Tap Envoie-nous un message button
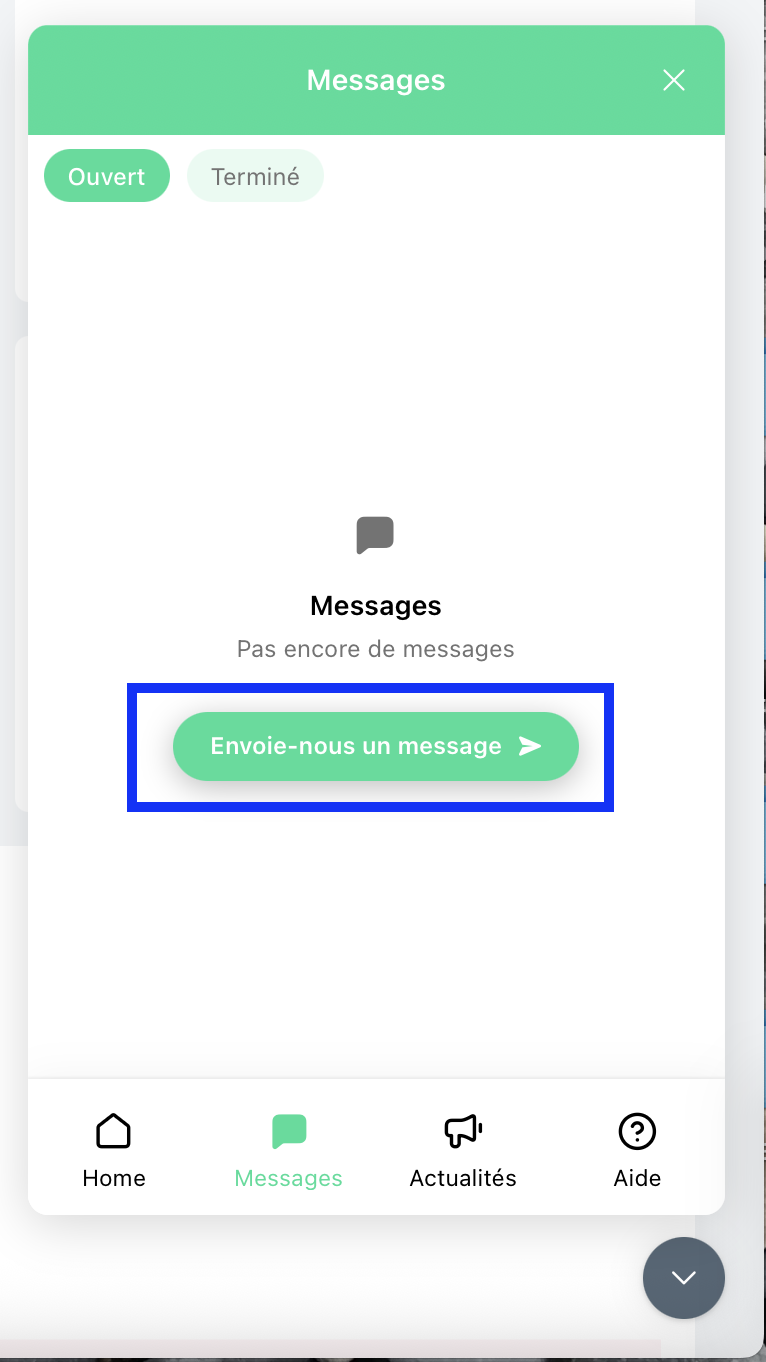This screenshot has width=766, height=1362. pyautogui.click(x=375, y=746)
